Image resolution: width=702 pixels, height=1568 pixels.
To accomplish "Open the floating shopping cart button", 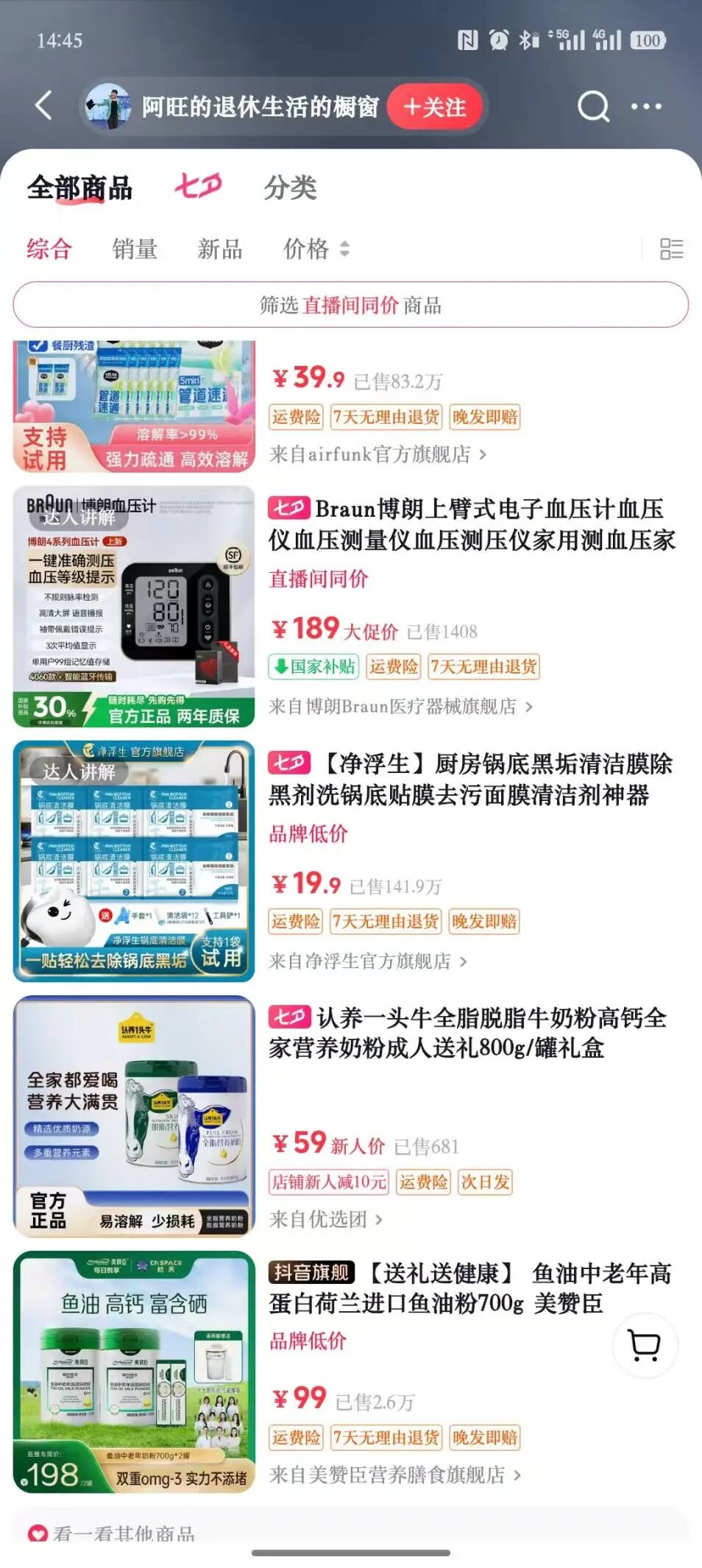I will tap(645, 1346).
